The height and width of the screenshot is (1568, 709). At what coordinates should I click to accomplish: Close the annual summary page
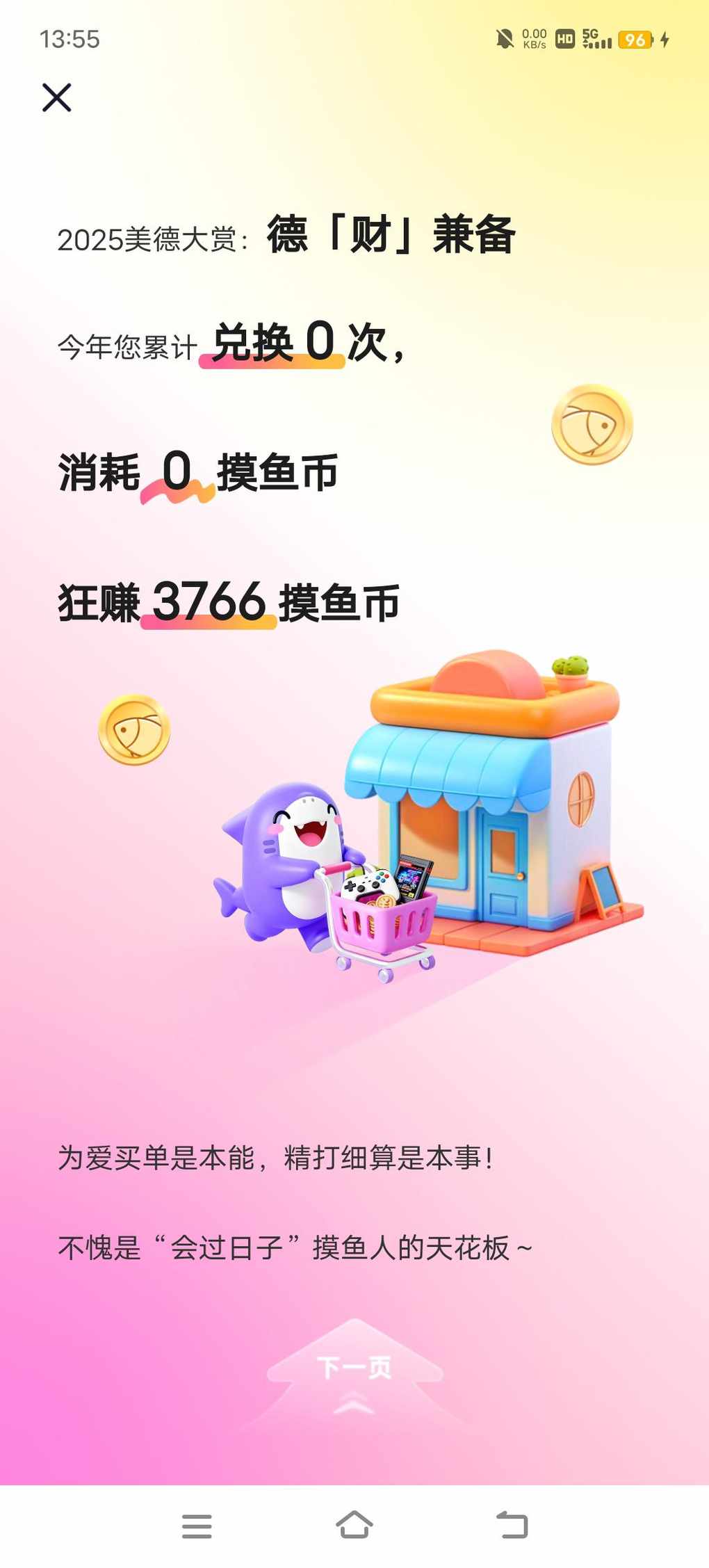pos(56,97)
